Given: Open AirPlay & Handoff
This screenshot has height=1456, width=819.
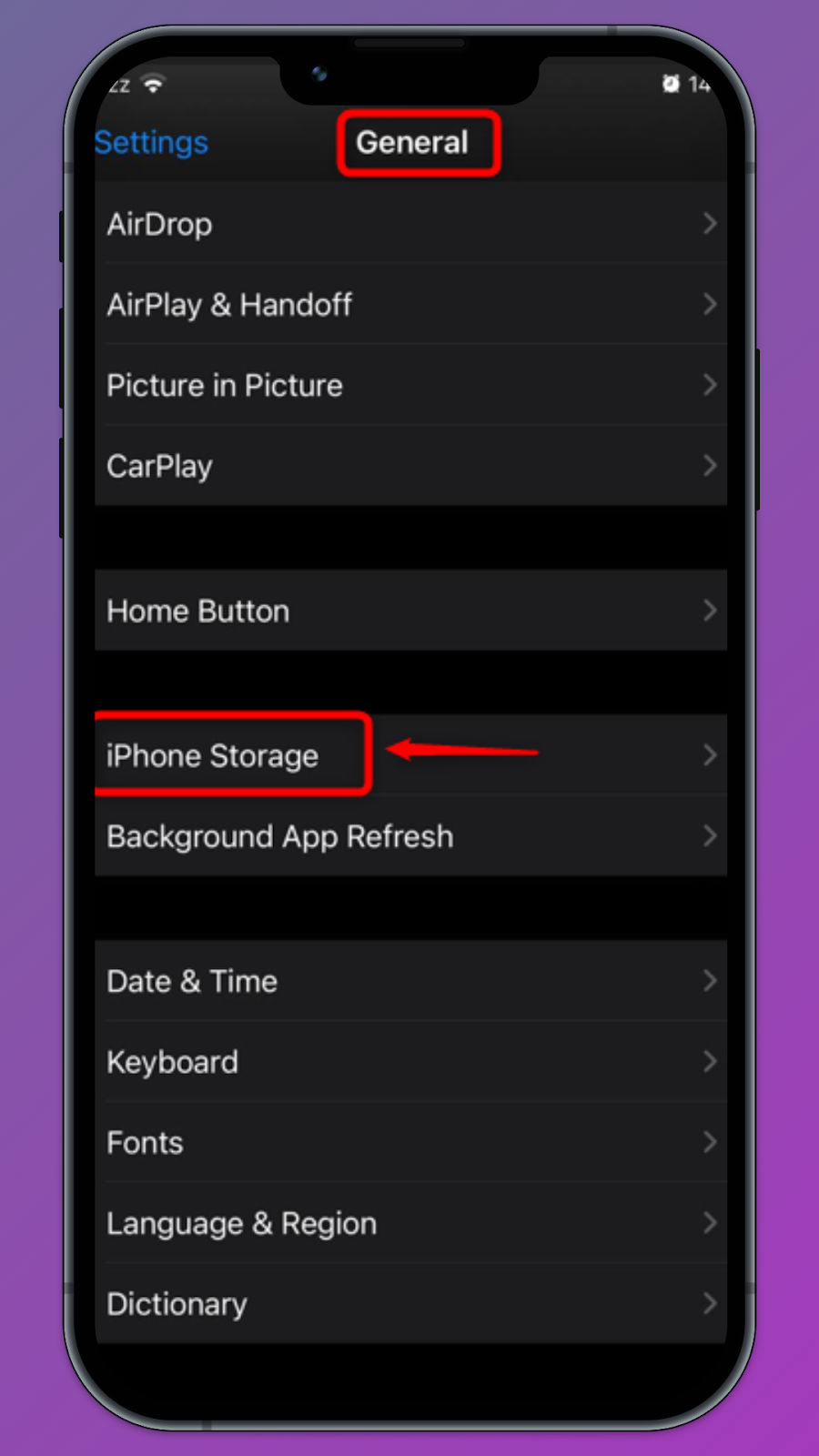Looking at the screenshot, I should [x=409, y=305].
